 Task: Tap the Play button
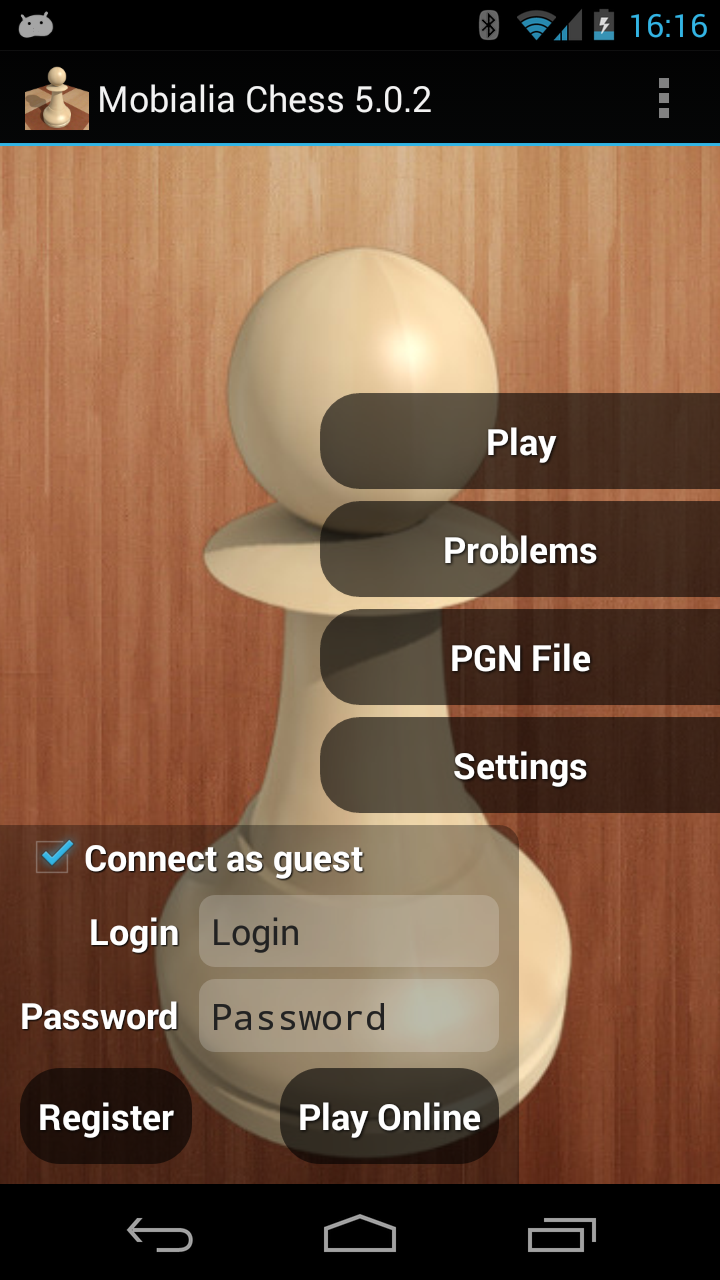(x=520, y=441)
